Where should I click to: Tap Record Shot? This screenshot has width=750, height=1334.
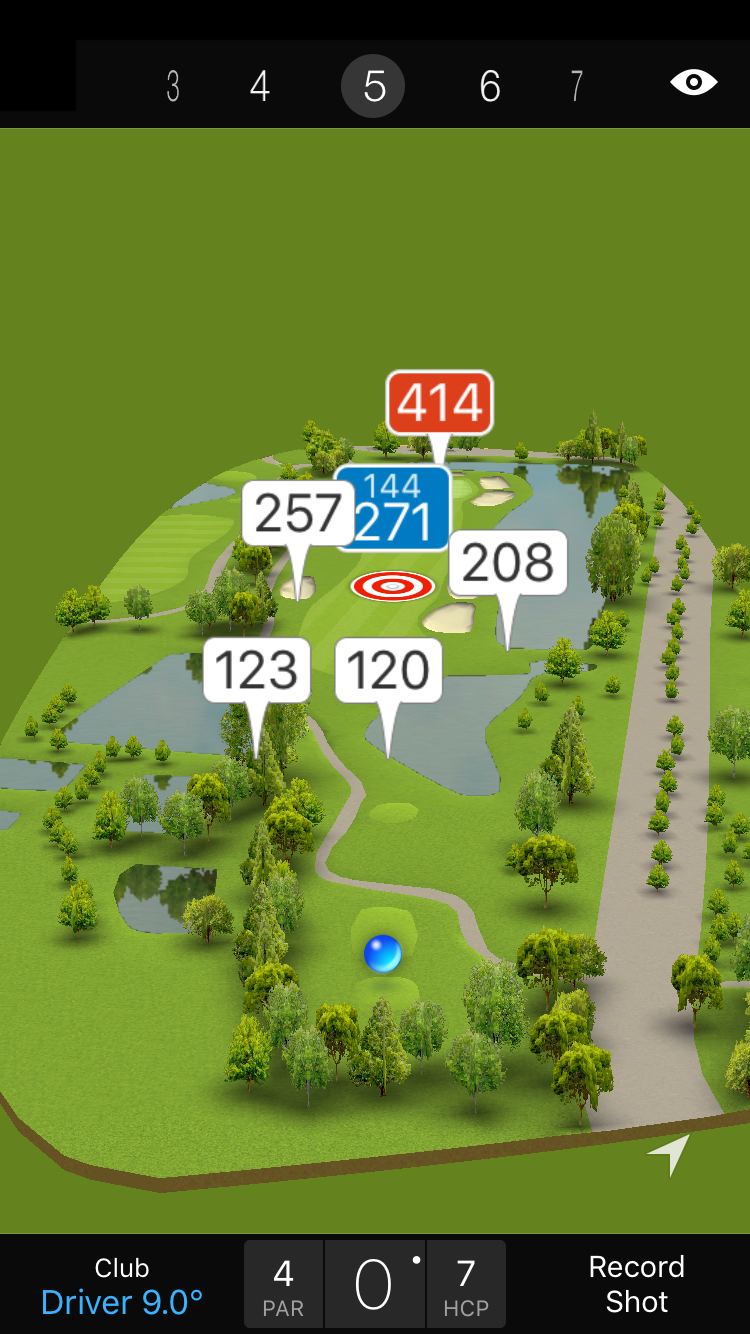(x=636, y=1284)
